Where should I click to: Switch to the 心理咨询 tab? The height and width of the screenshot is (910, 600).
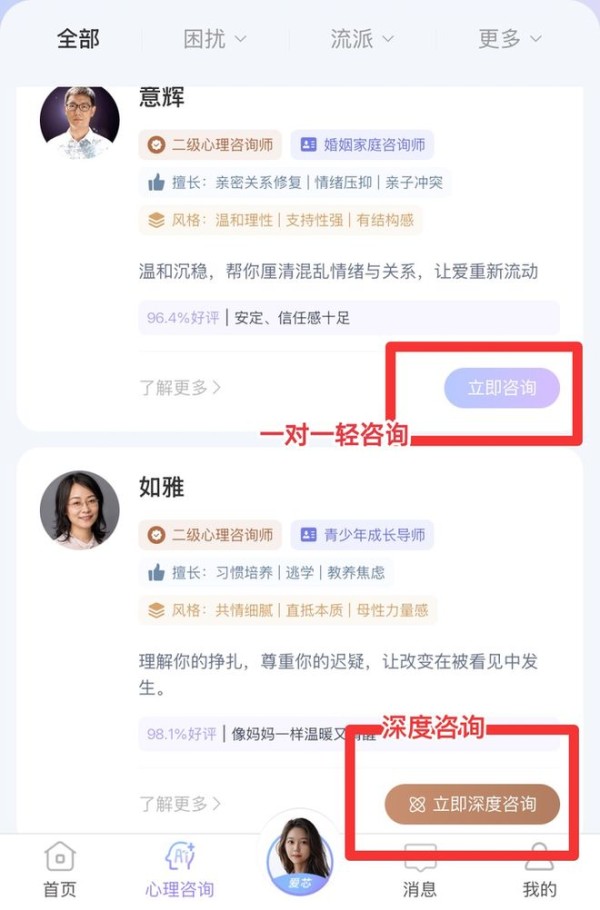(180, 869)
